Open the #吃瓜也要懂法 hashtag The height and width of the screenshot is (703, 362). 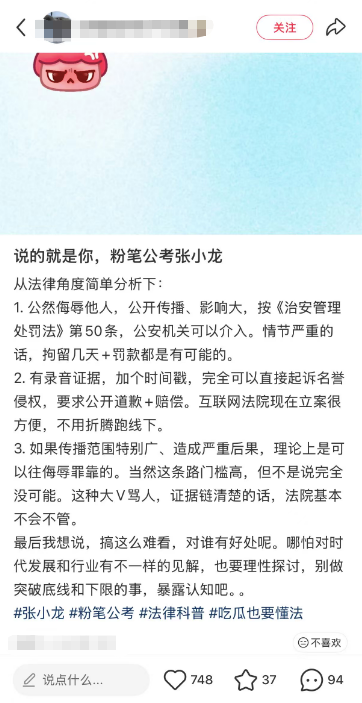click(x=256, y=613)
